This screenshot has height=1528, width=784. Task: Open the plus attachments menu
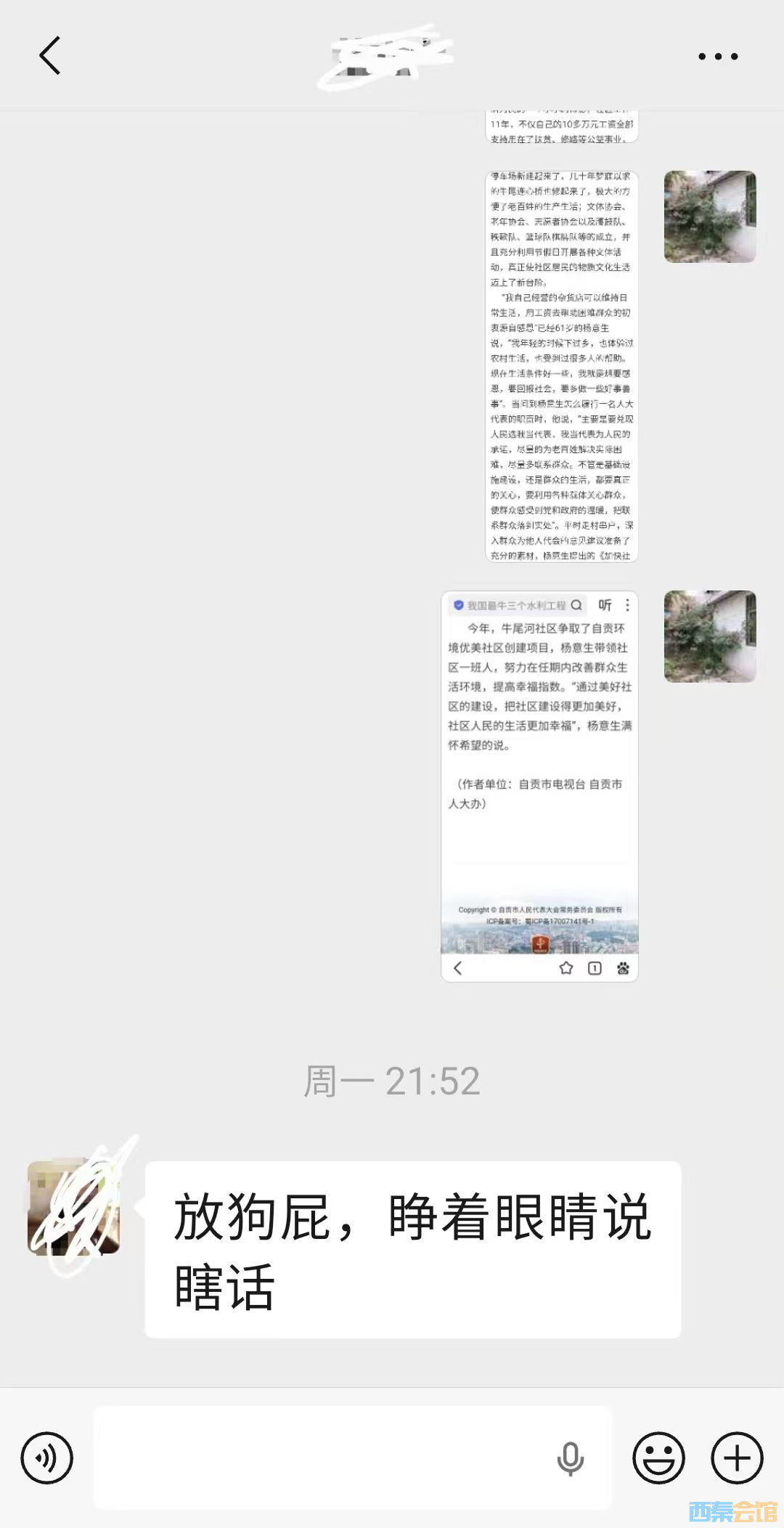737,1458
